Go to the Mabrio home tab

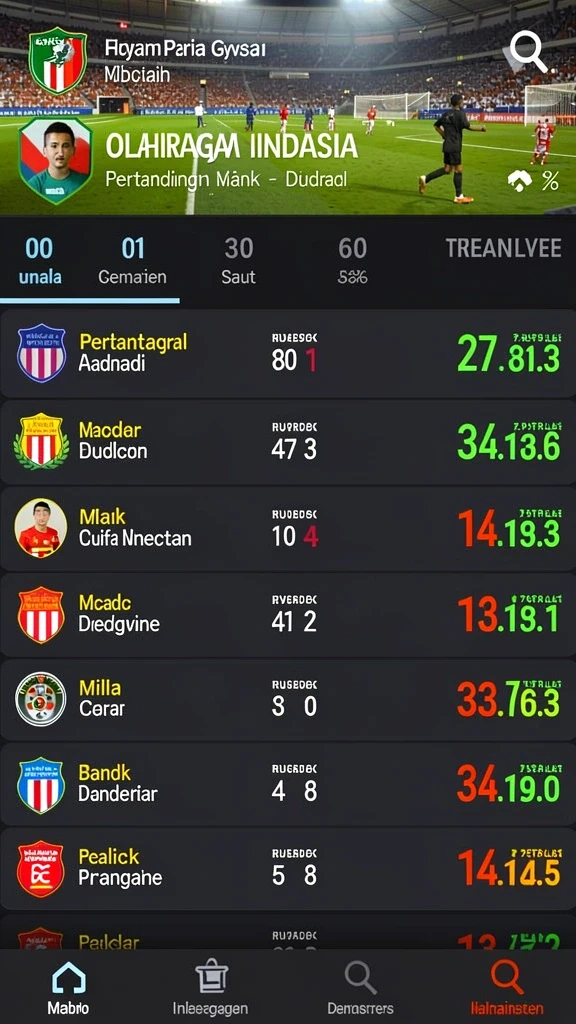(x=69, y=988)
